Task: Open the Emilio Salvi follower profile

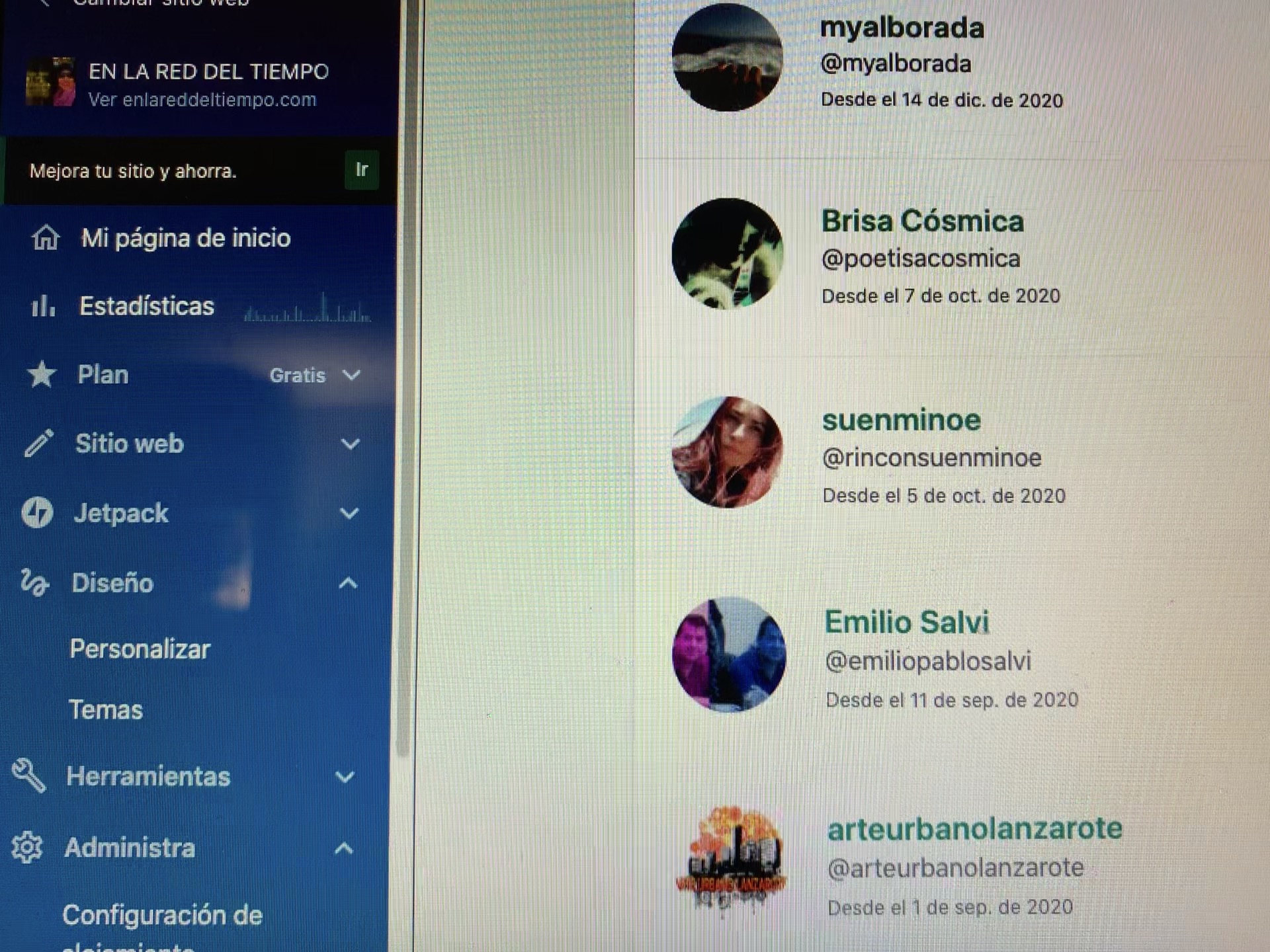Action: pyautogui.click(x=906, y=622)
